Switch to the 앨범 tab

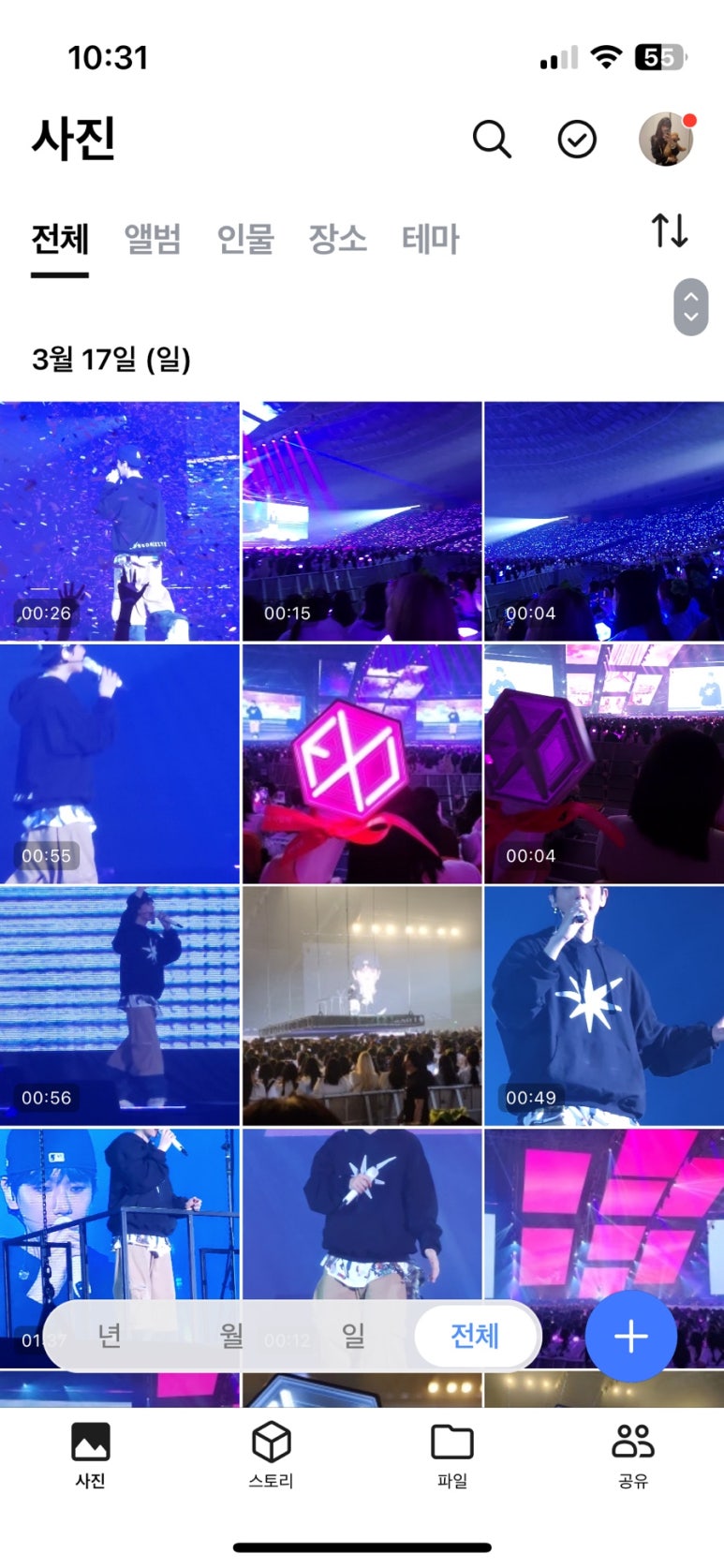point(153,239)
